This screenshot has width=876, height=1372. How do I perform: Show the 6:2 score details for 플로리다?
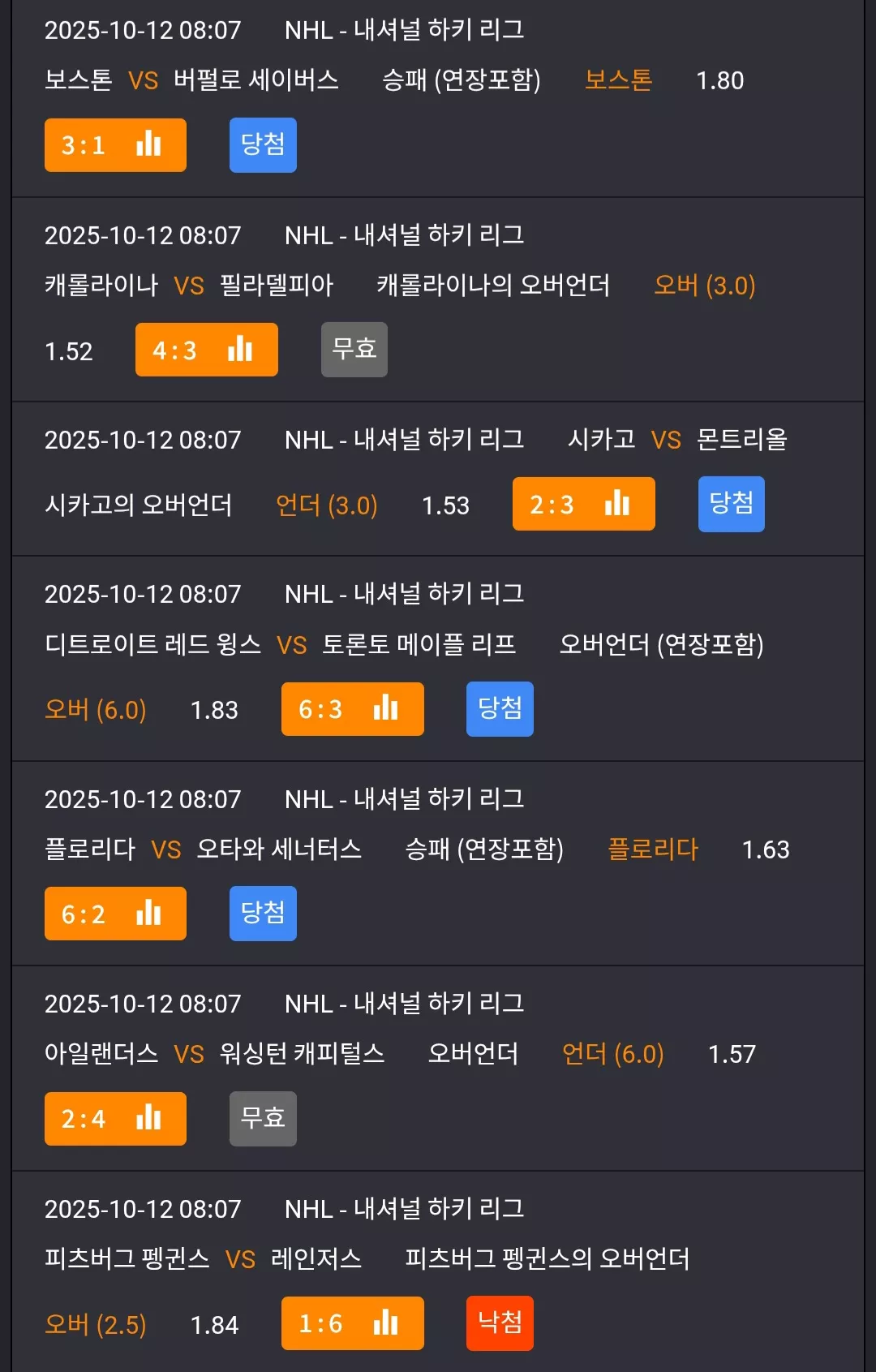click(x=115, y=914)
